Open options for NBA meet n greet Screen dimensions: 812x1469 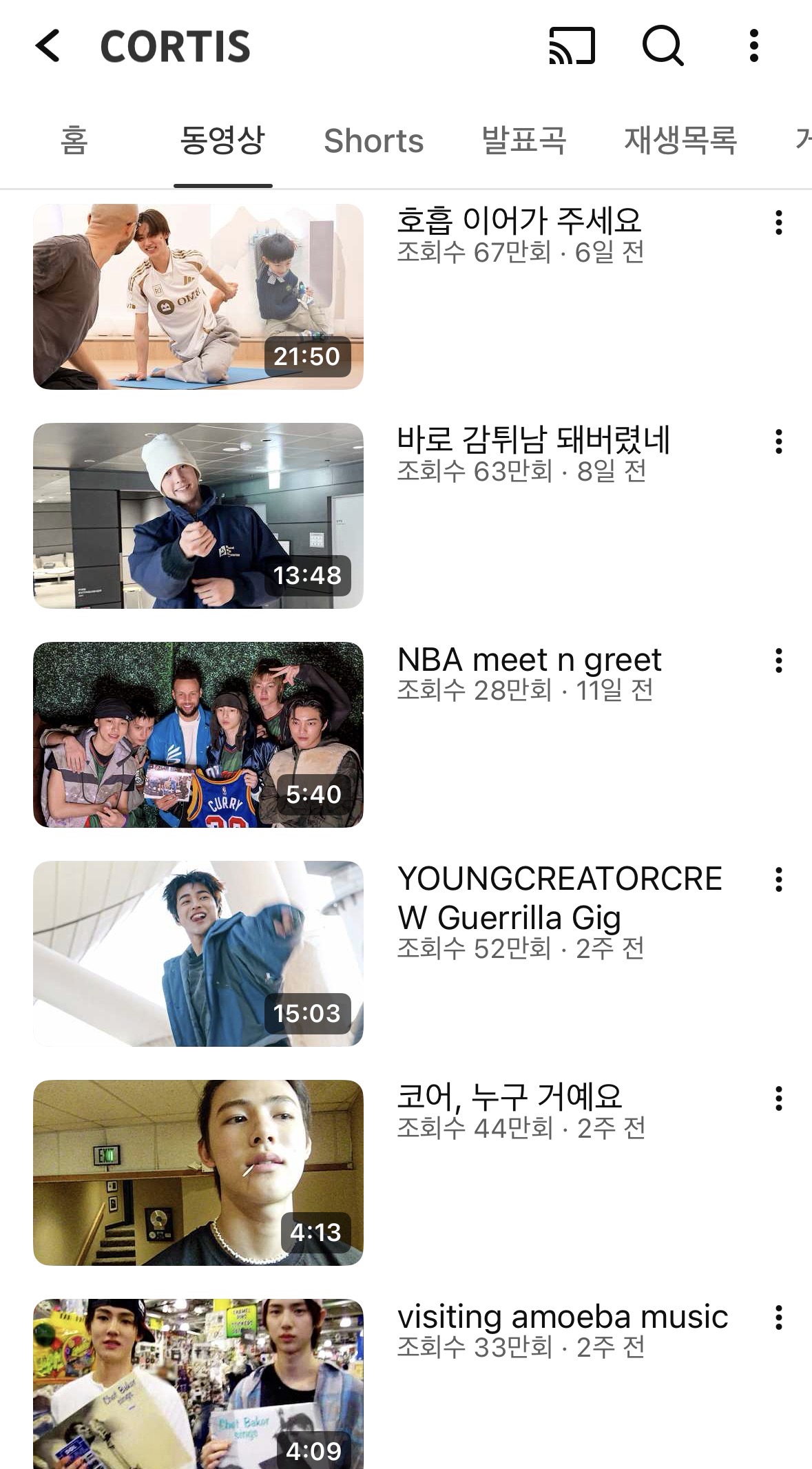pos(779,660)
